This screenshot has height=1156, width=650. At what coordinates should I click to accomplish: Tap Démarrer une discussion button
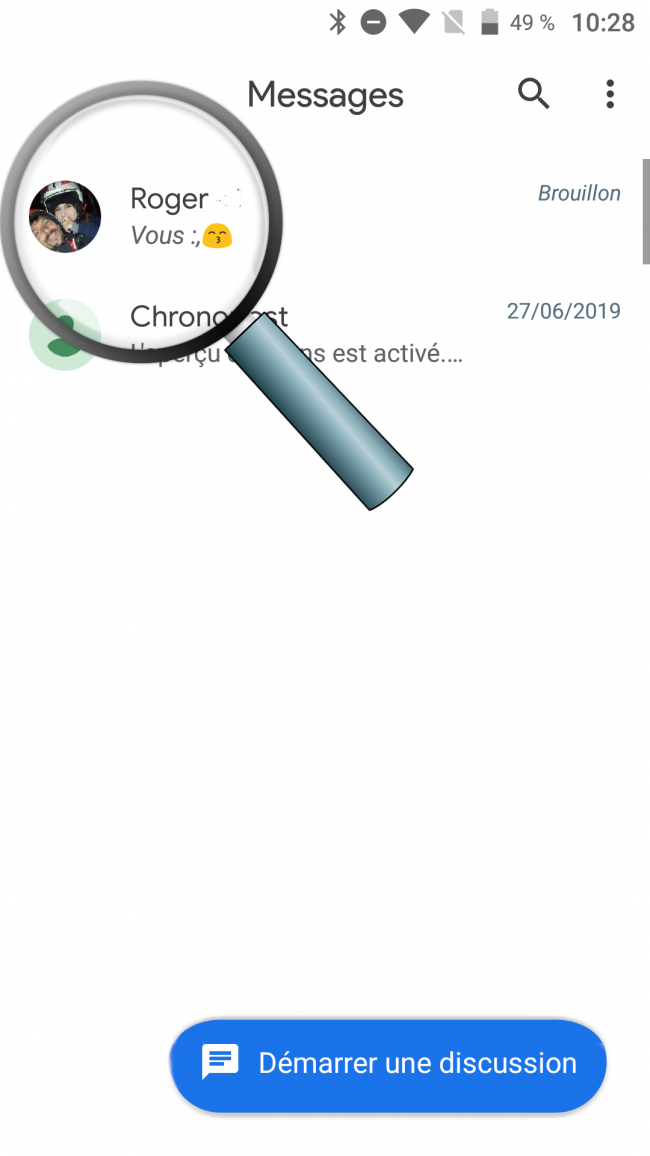pos(388,1064)
